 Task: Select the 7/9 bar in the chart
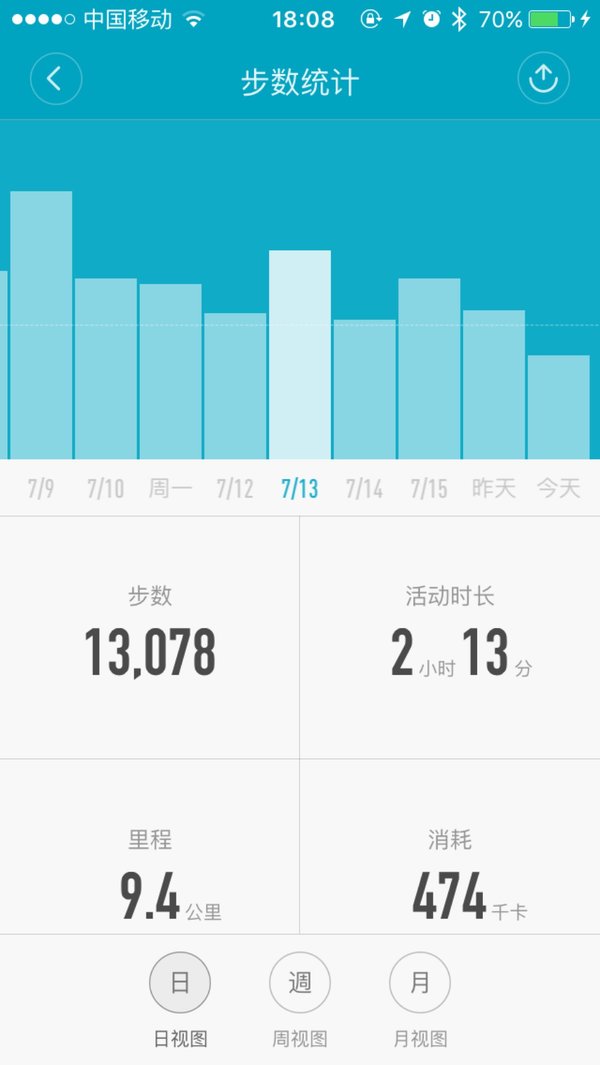(41, 325)
